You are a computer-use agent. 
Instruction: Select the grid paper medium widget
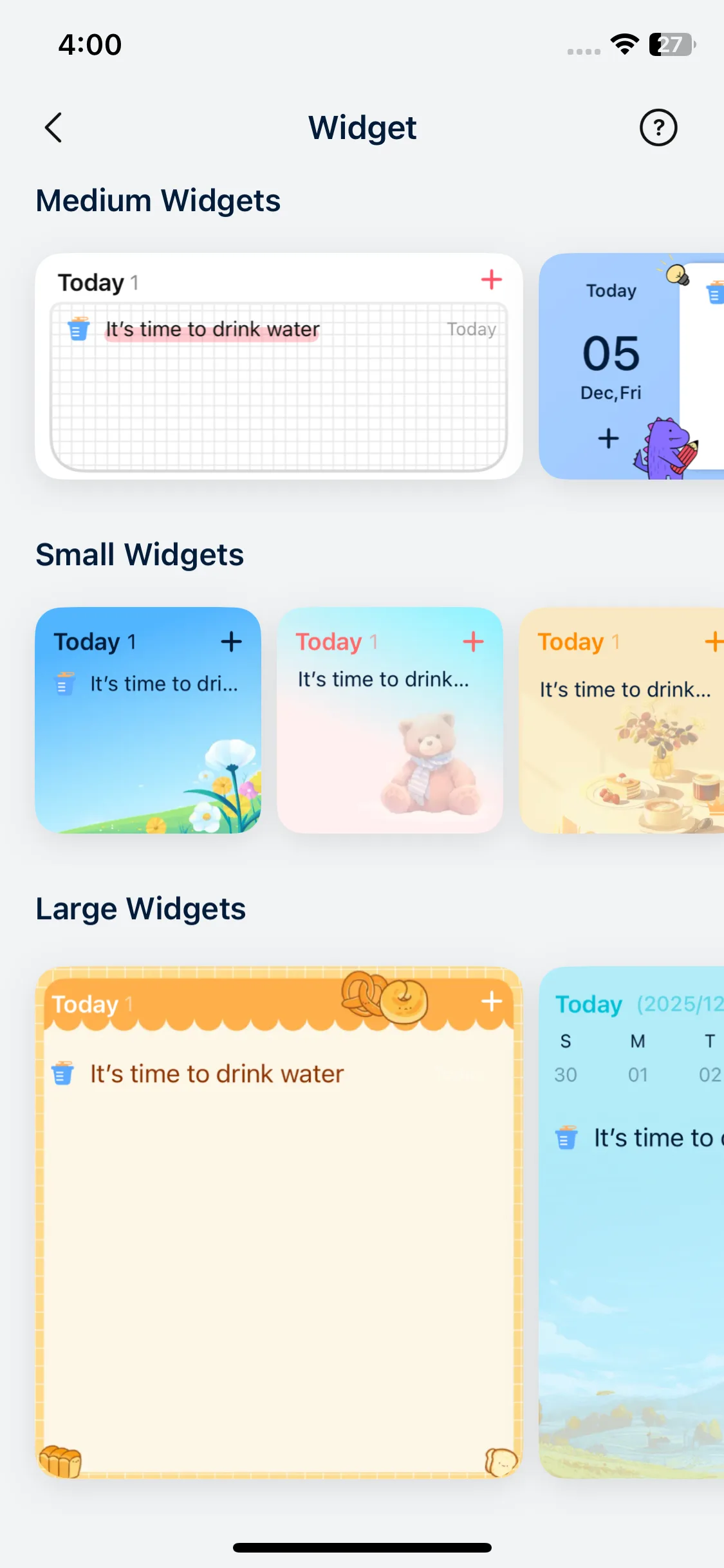coord(279,366)
